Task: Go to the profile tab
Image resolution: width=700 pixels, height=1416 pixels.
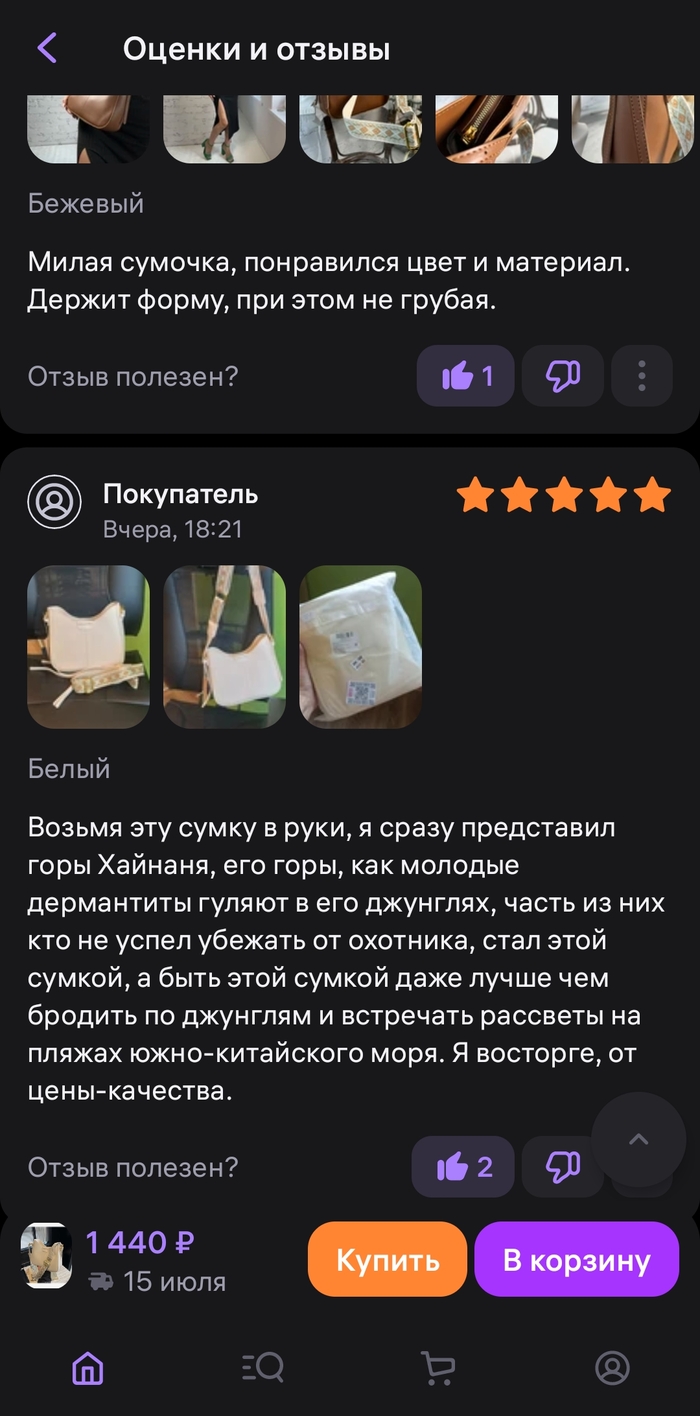Action: 612,1367
